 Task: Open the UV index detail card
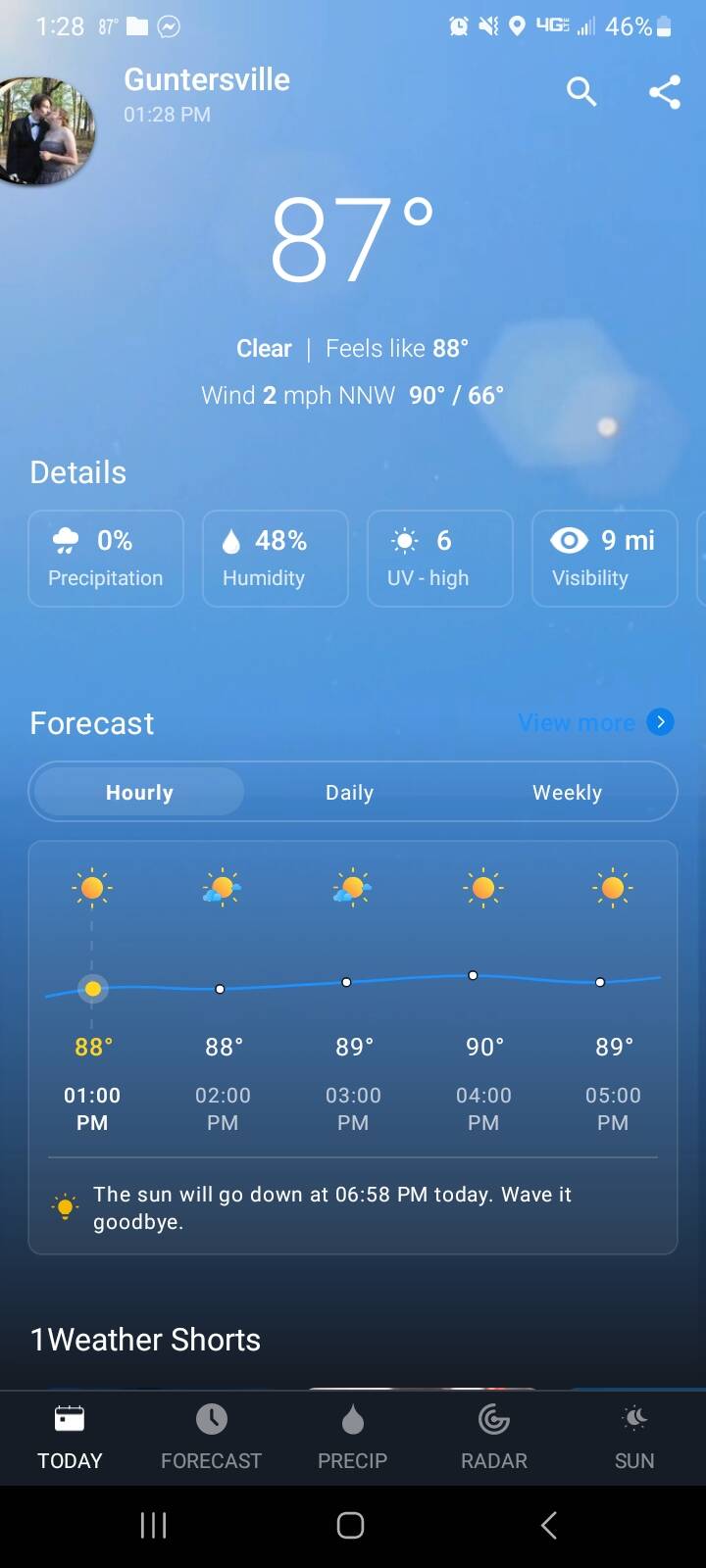440,559
